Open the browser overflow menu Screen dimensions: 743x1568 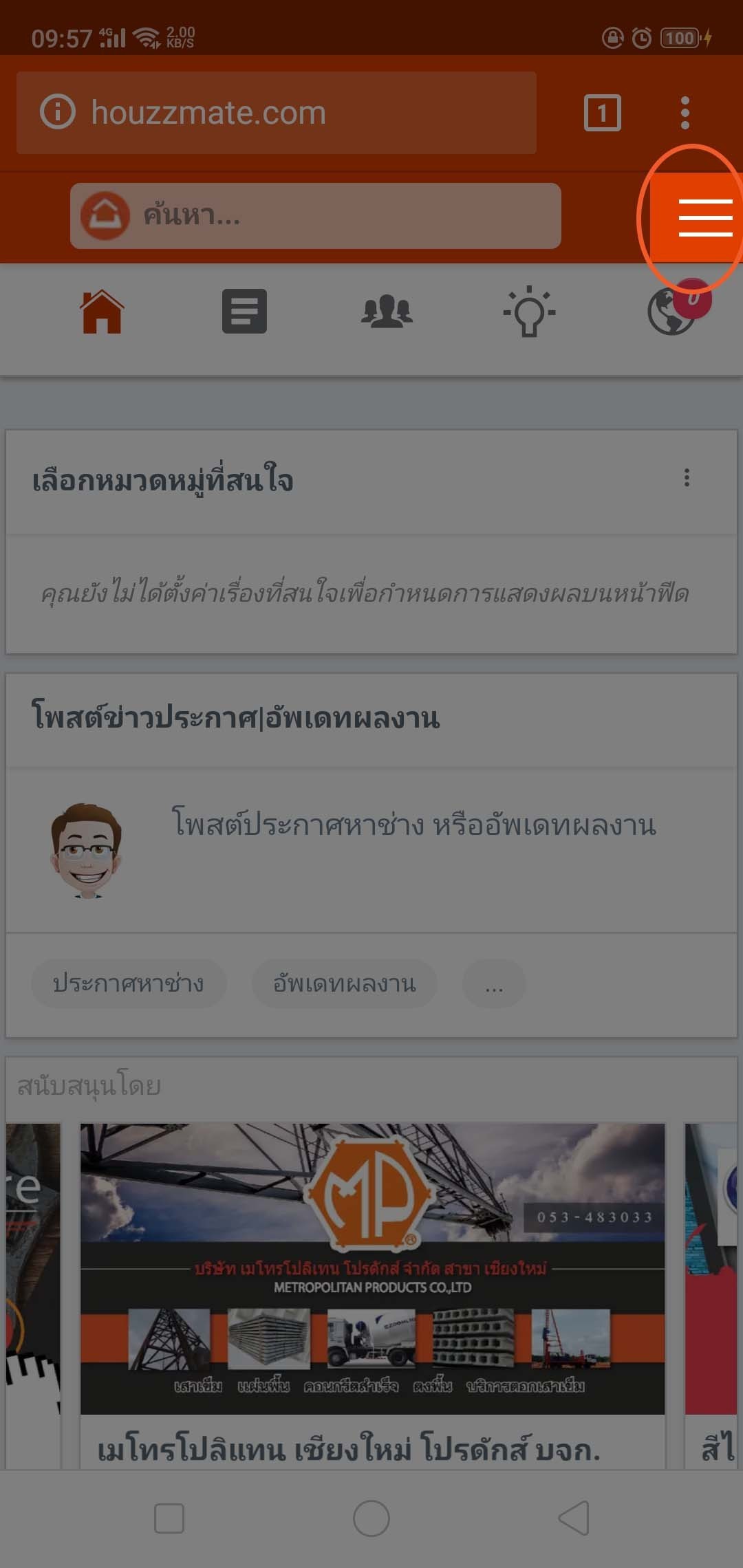[685, 113]
